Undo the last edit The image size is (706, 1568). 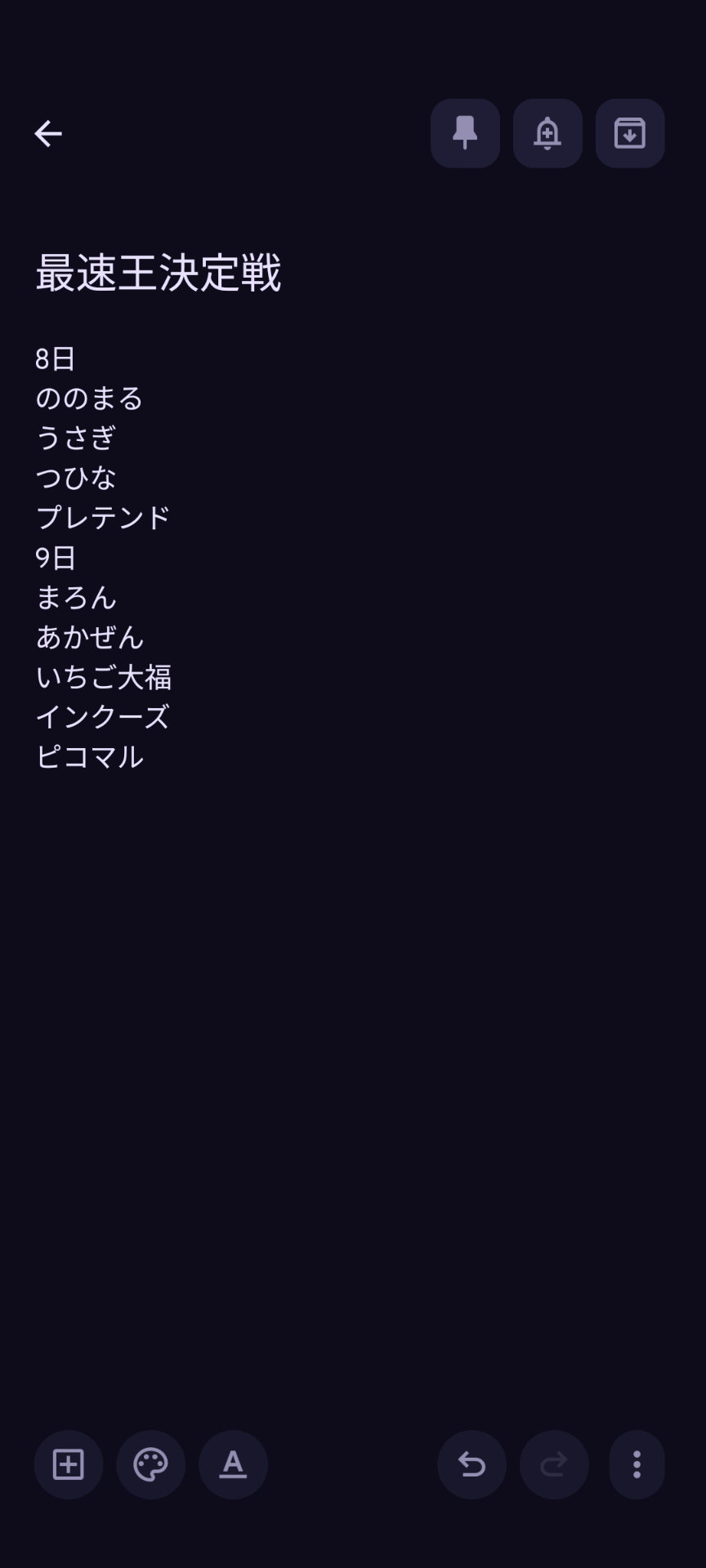[471, 1464]
